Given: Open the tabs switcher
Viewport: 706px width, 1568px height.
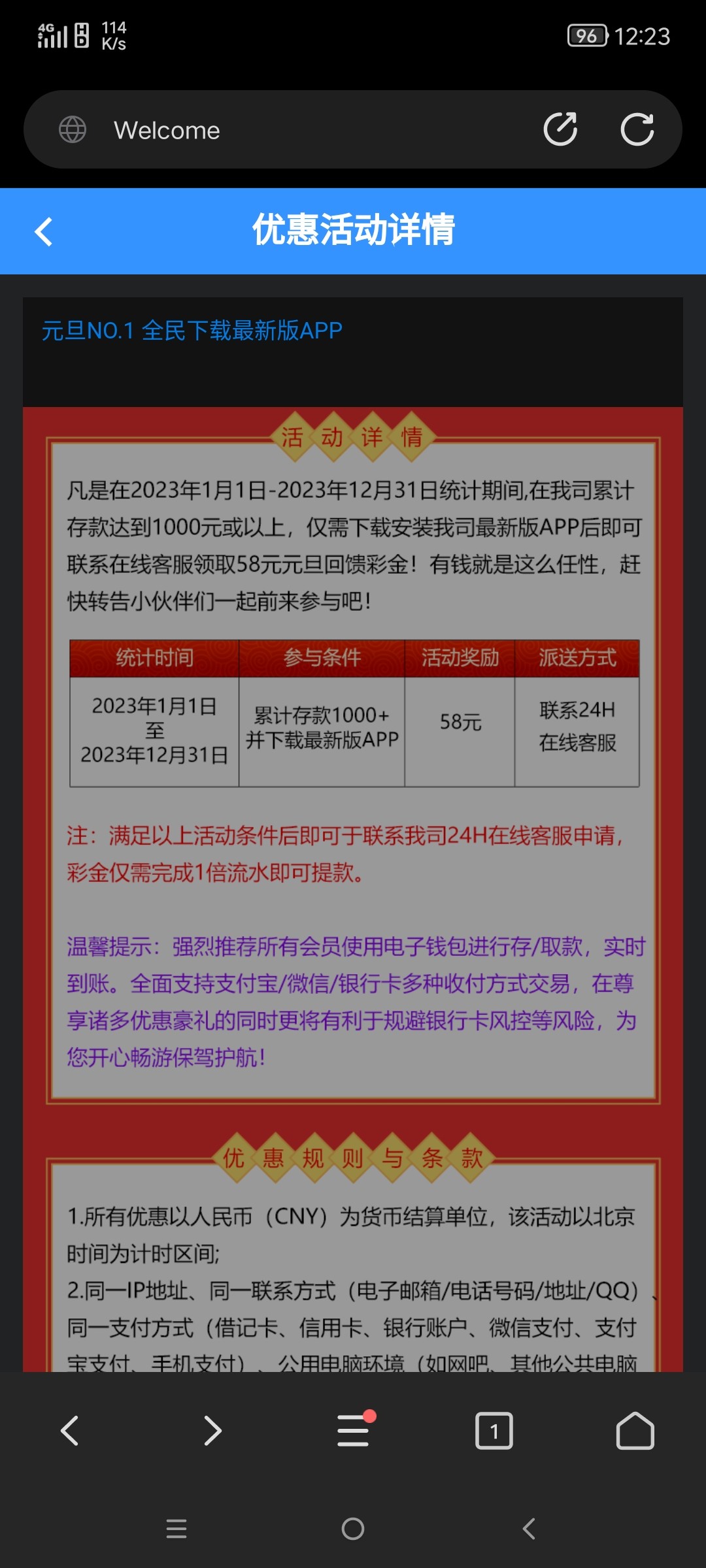Looking at the screenshot, I should pyautogui.click(x=494, y=1431).
